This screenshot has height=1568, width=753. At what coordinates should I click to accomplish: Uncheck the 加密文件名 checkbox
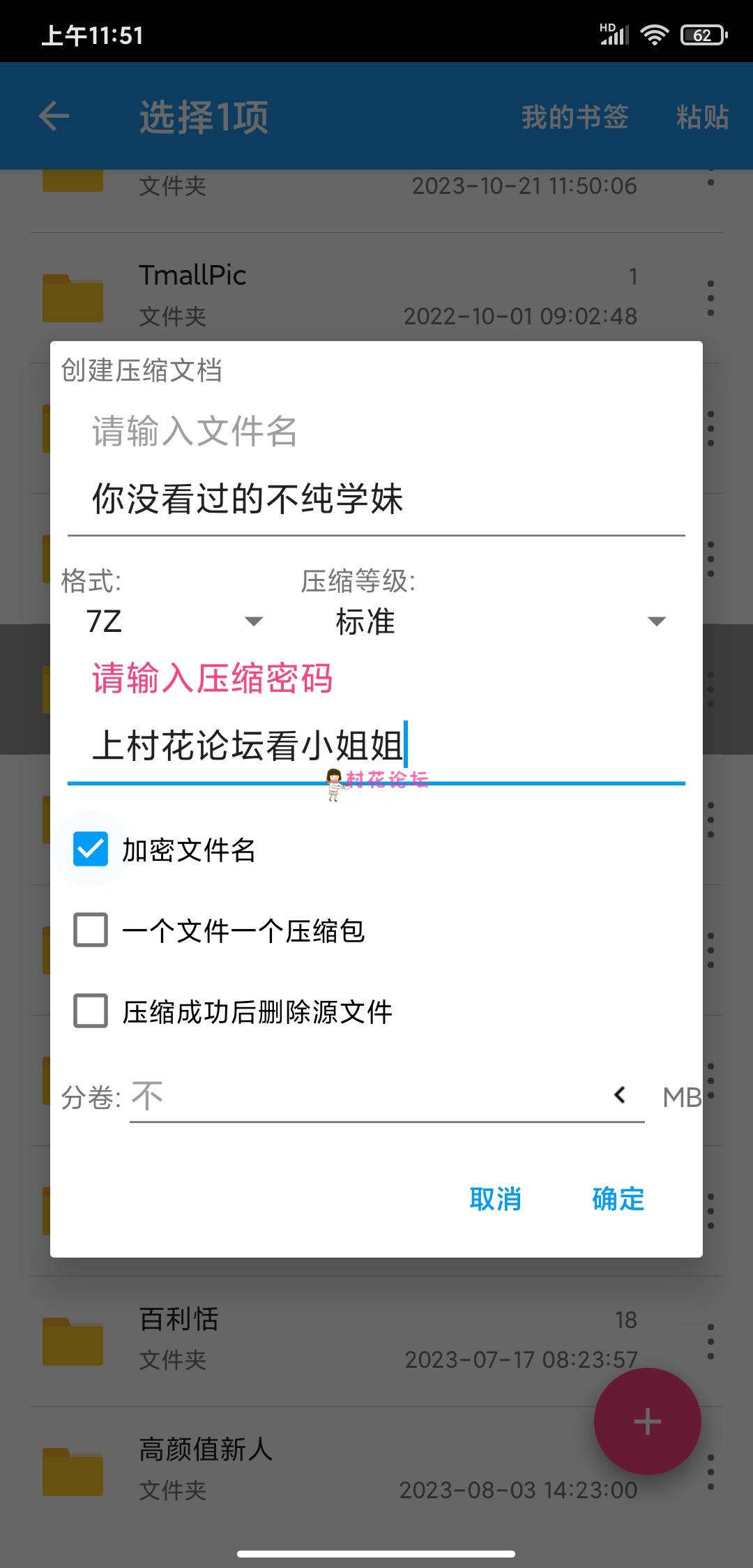tap(91, 849)
